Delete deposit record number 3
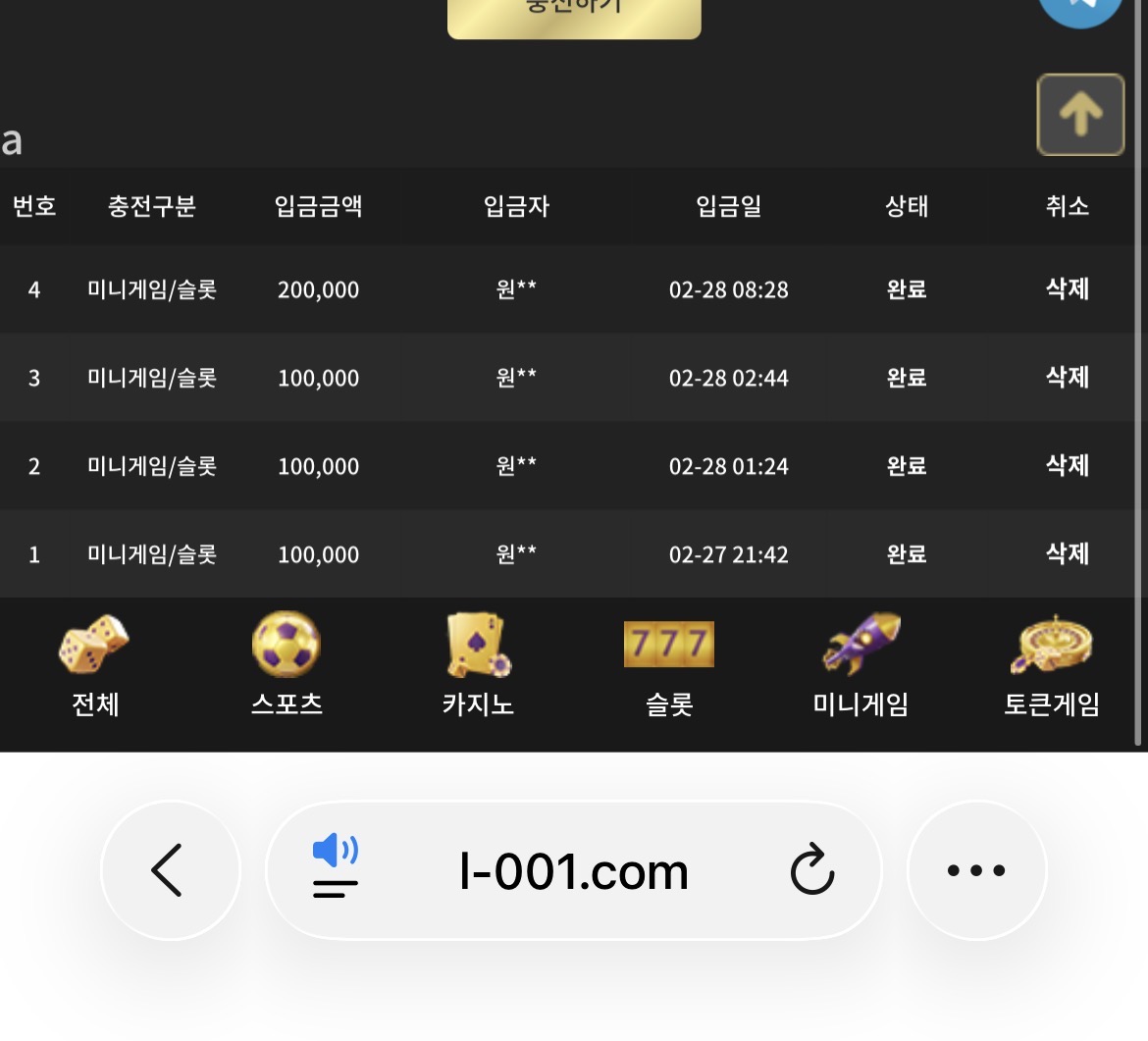Viewport: 1148px width, 1041px height. tap(1067, 378)
